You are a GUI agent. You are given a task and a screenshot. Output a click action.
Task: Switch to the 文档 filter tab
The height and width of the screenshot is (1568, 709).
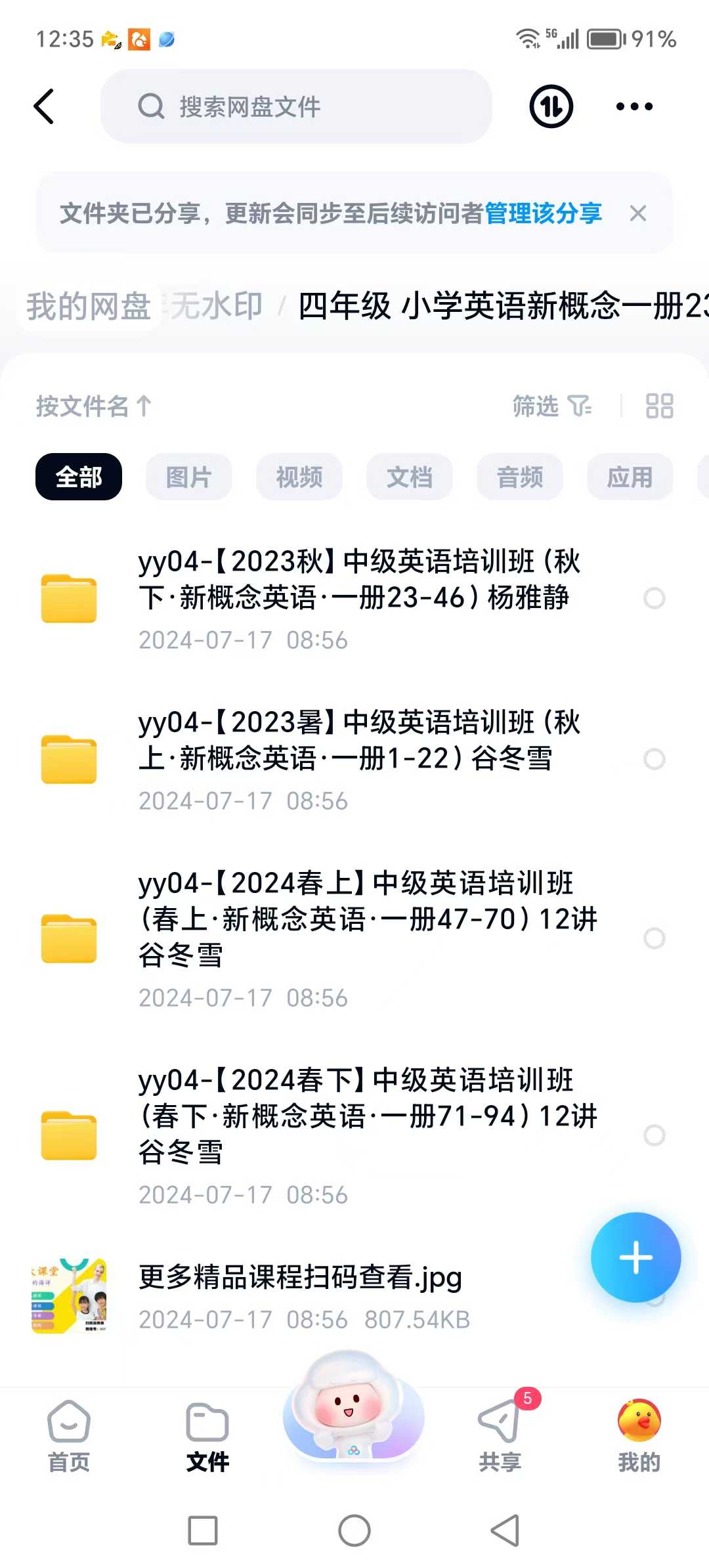pyautogui.click(x=409, y=477)
